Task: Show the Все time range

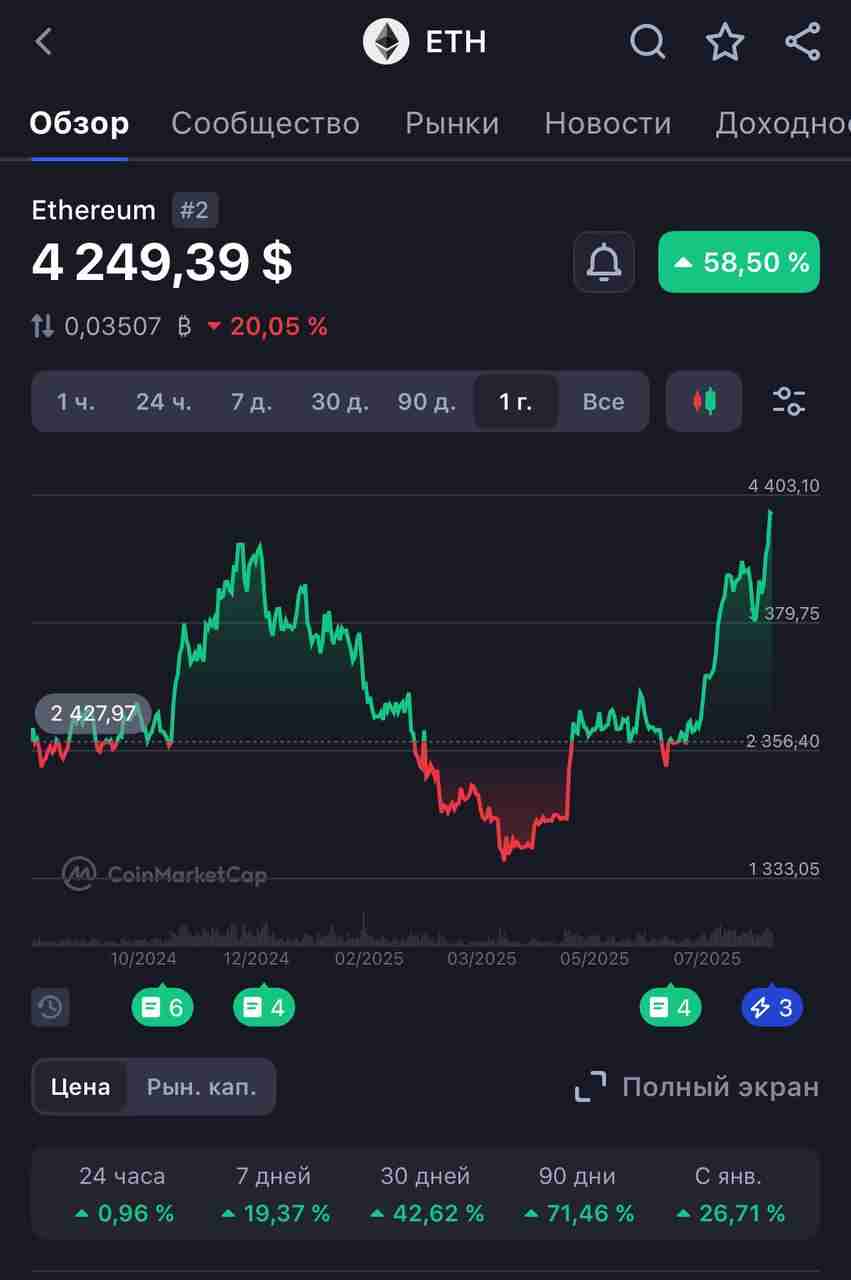Action: click(x=603, y=402)
